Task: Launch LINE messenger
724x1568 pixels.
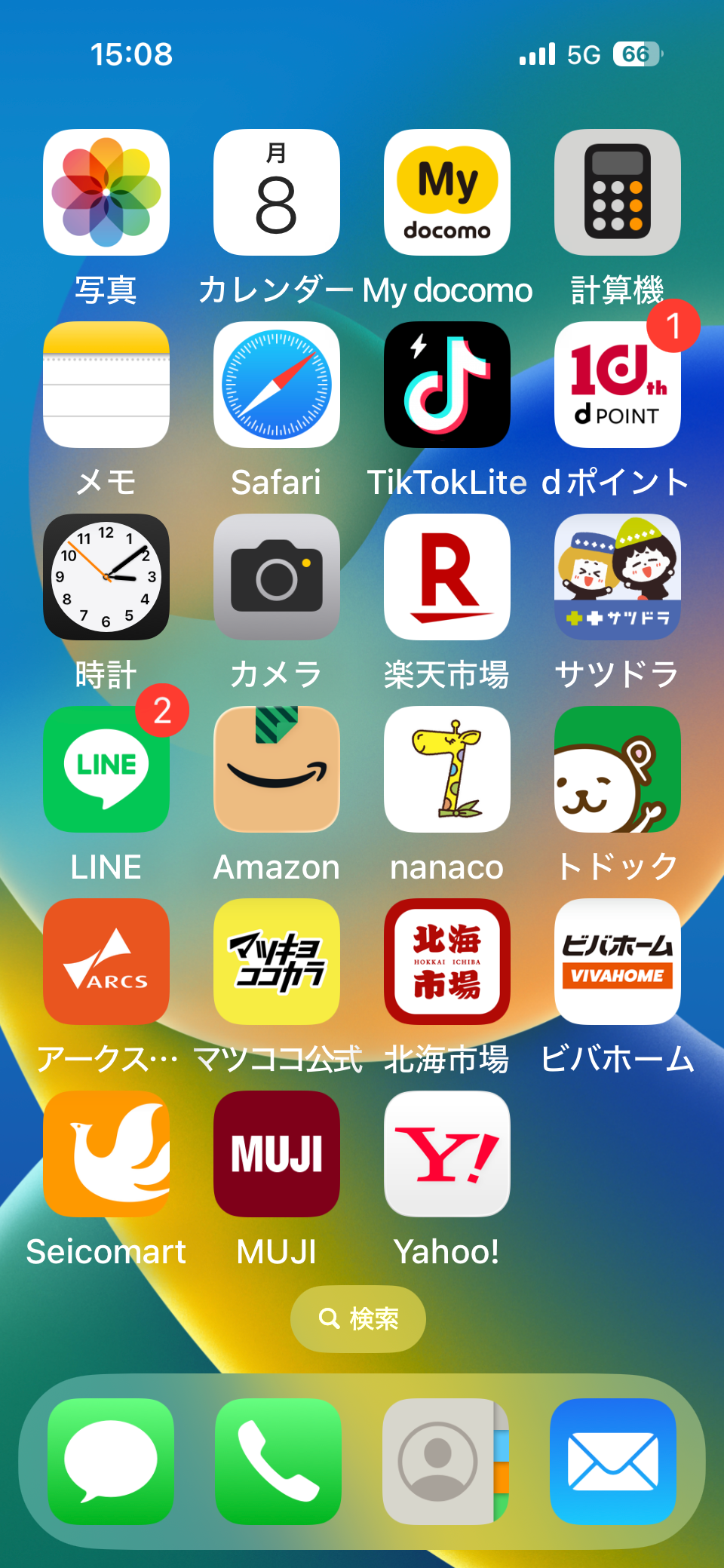Action: coord(106,769)
